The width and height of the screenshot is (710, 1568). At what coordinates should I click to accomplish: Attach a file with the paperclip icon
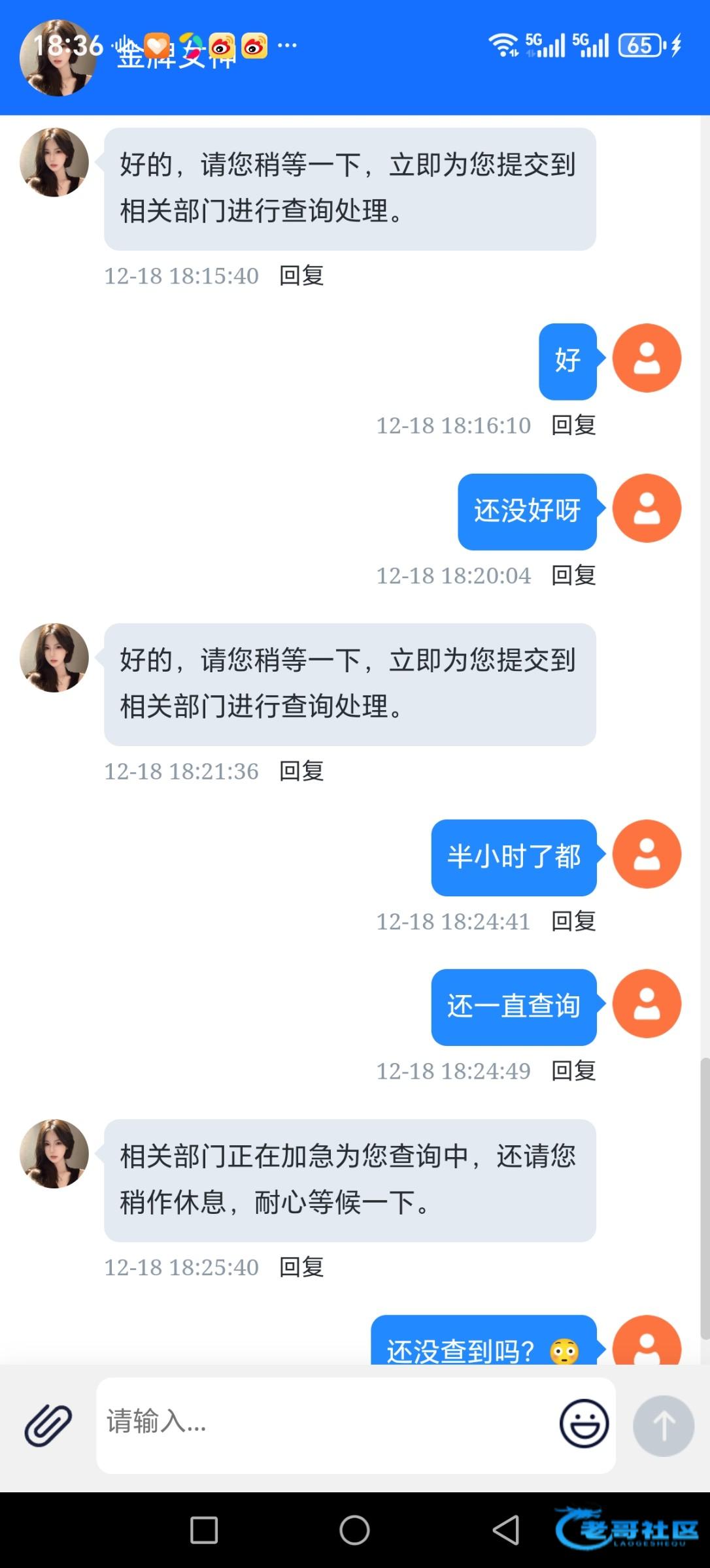coord(48,1425)
